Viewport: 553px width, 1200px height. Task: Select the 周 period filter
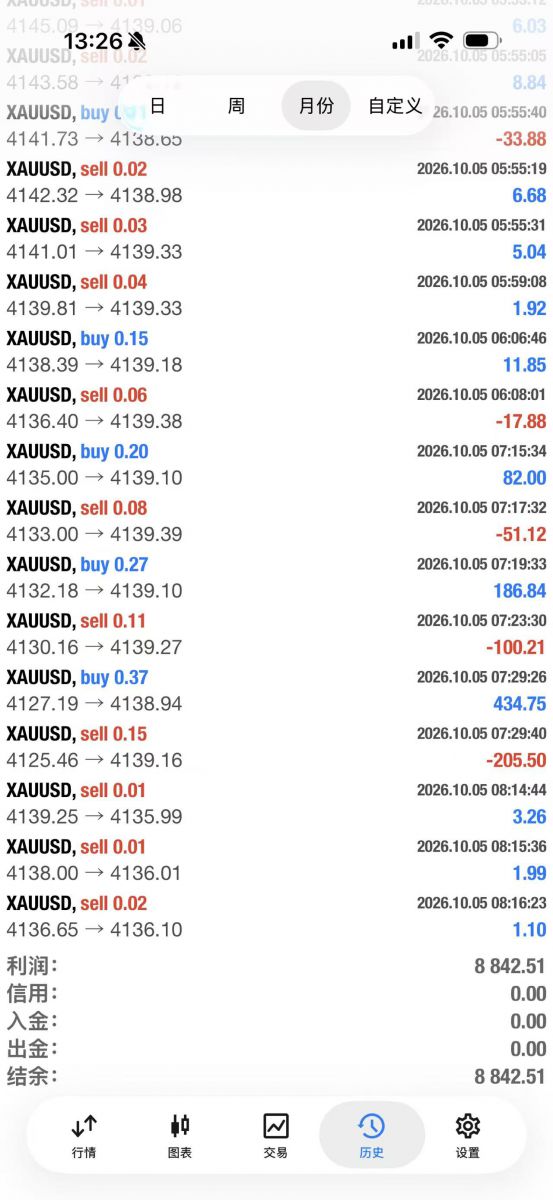click(236, 106)
